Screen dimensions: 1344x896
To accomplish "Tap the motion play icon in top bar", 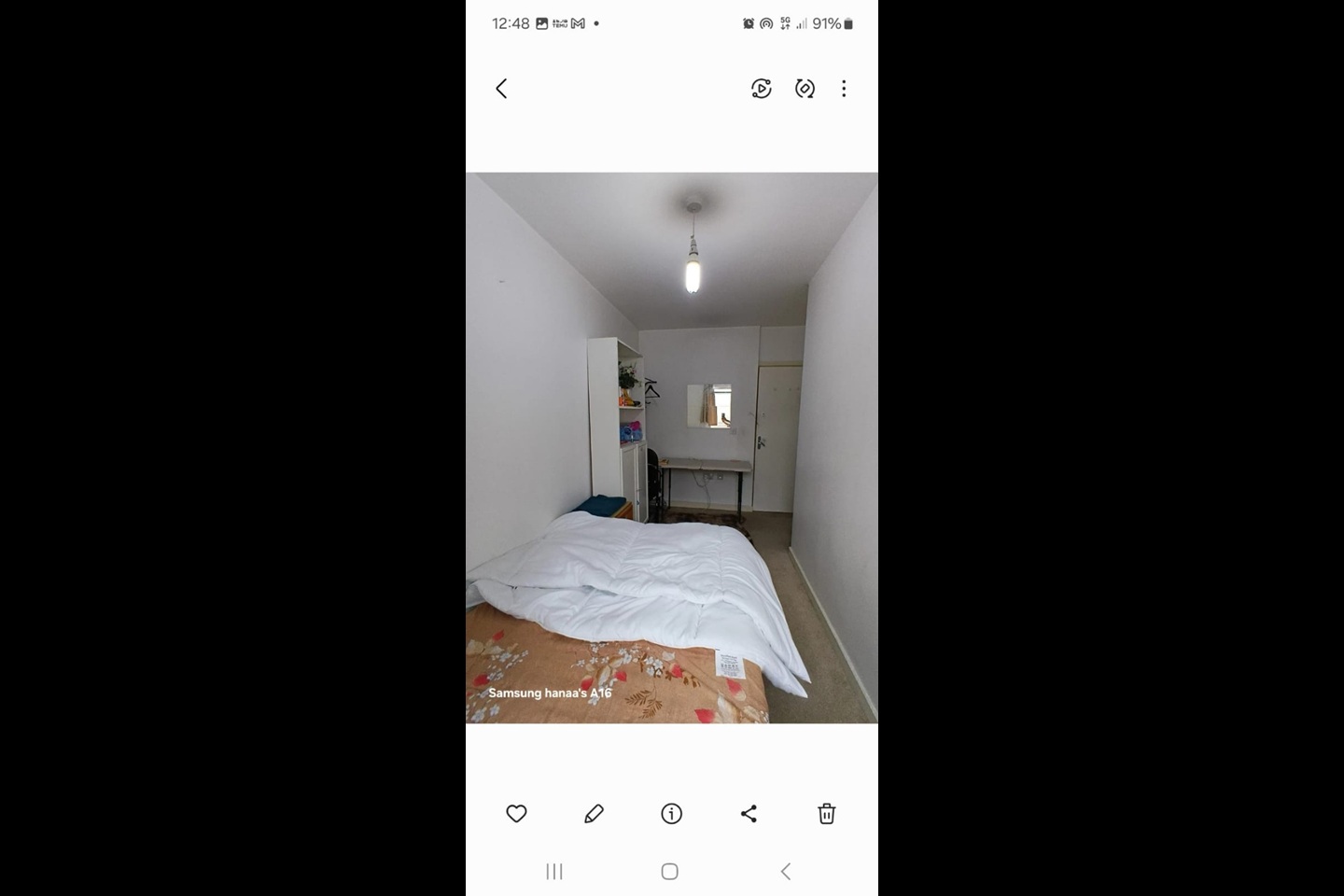I will [x=762, y=89].
